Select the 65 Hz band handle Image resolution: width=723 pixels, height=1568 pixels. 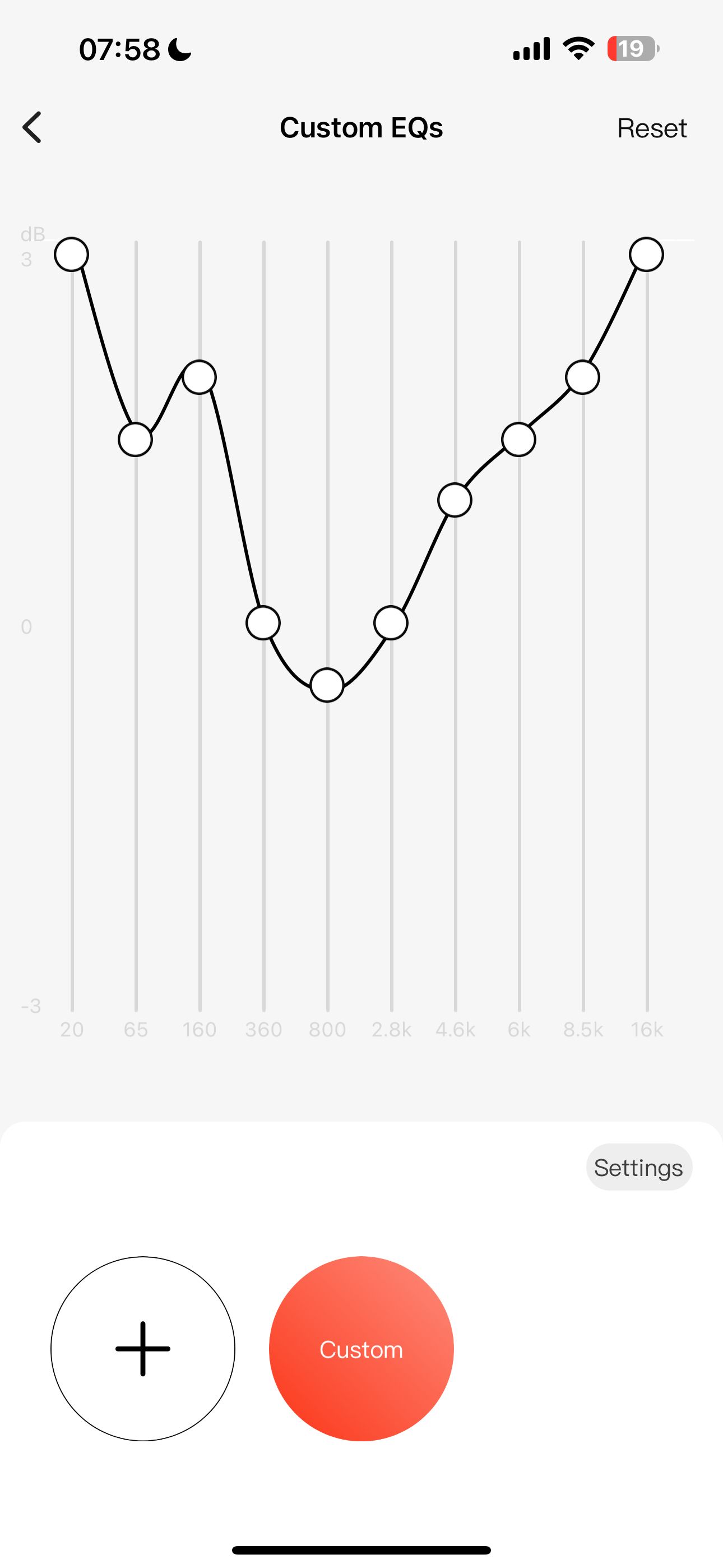point(135,440)
